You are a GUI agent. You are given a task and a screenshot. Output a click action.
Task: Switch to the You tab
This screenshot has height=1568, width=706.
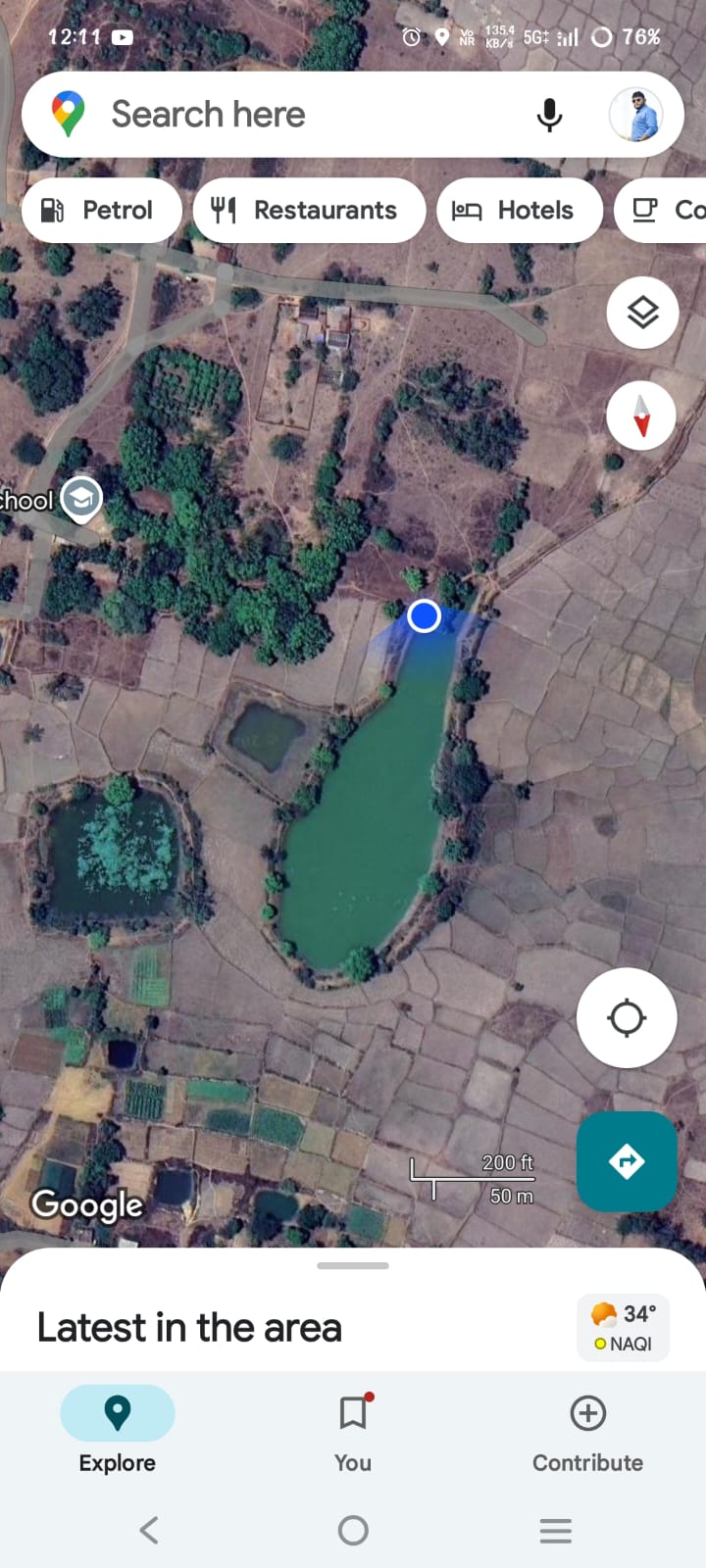pos(353,1431)
